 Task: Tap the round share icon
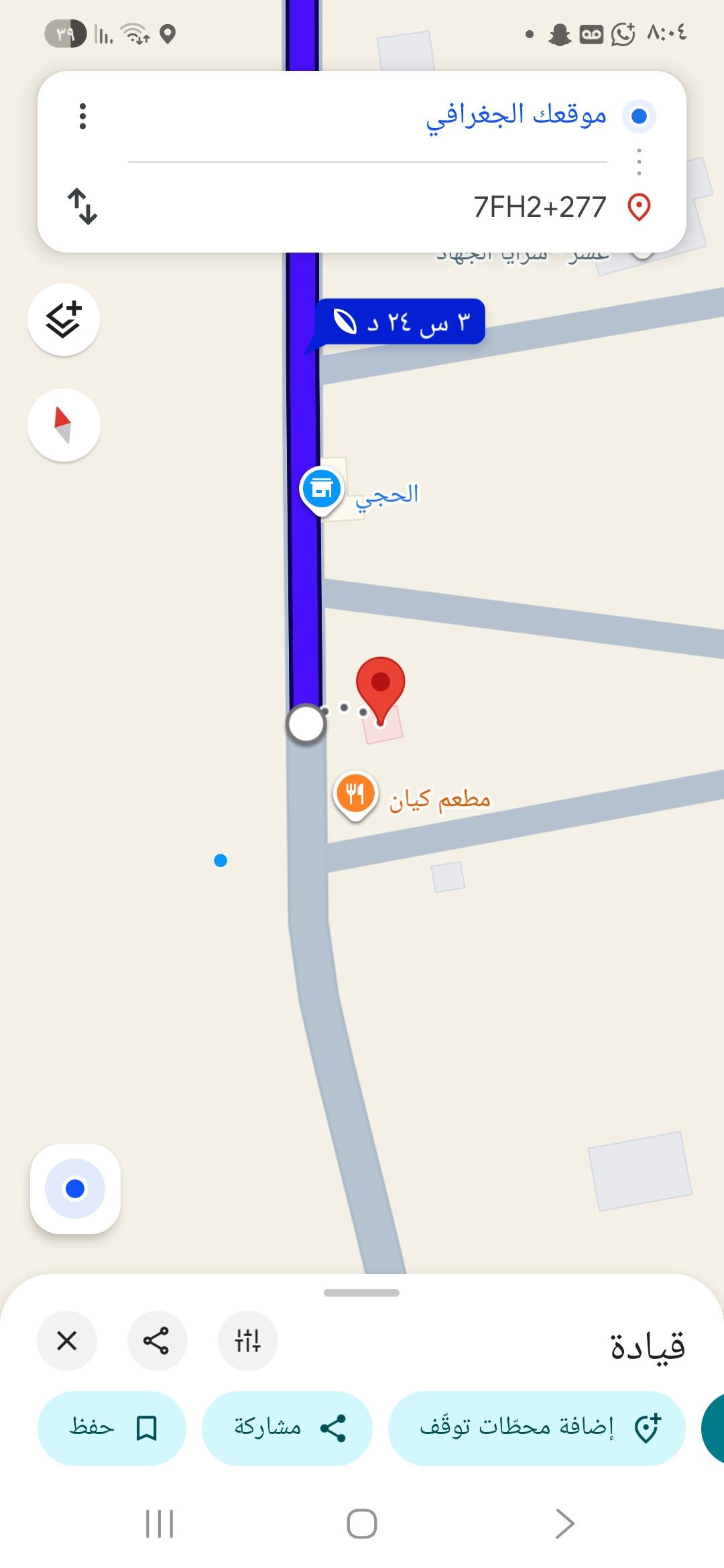tap(157, 1341)
